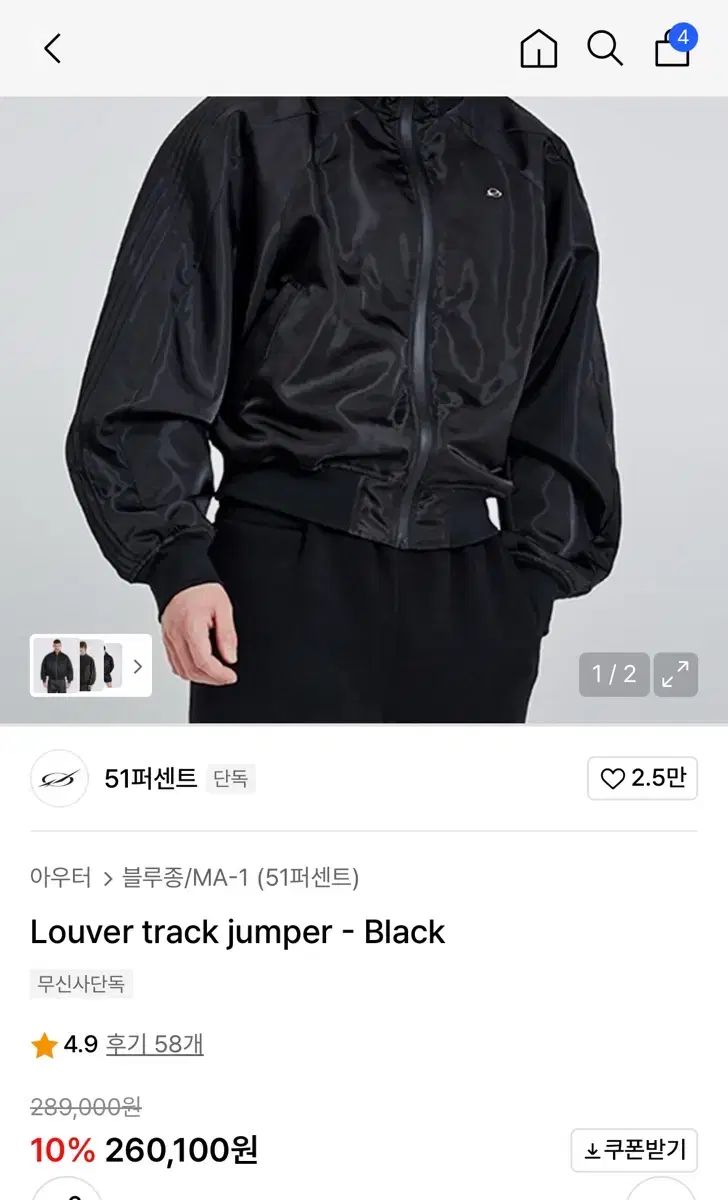Screen dimensions: 728x1200
Task: Tap the 쿠폰받기 coupon download button
Action: click(634, 1151)
